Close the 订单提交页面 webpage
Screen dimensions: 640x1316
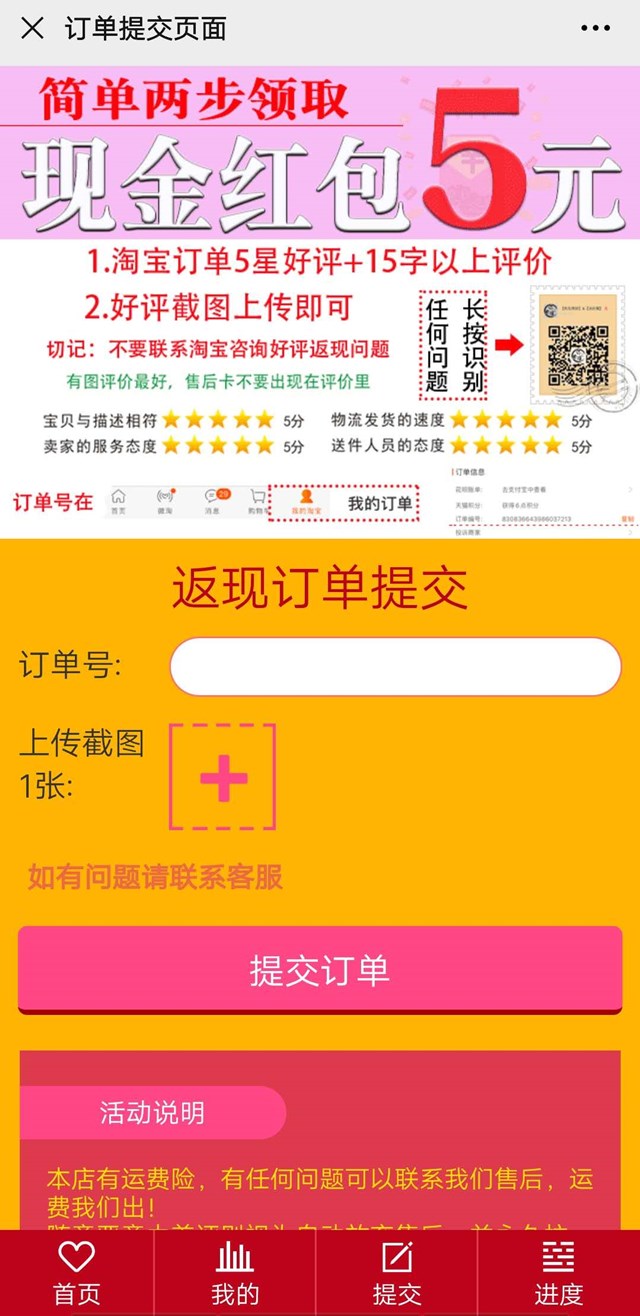[x=32, y=28]
